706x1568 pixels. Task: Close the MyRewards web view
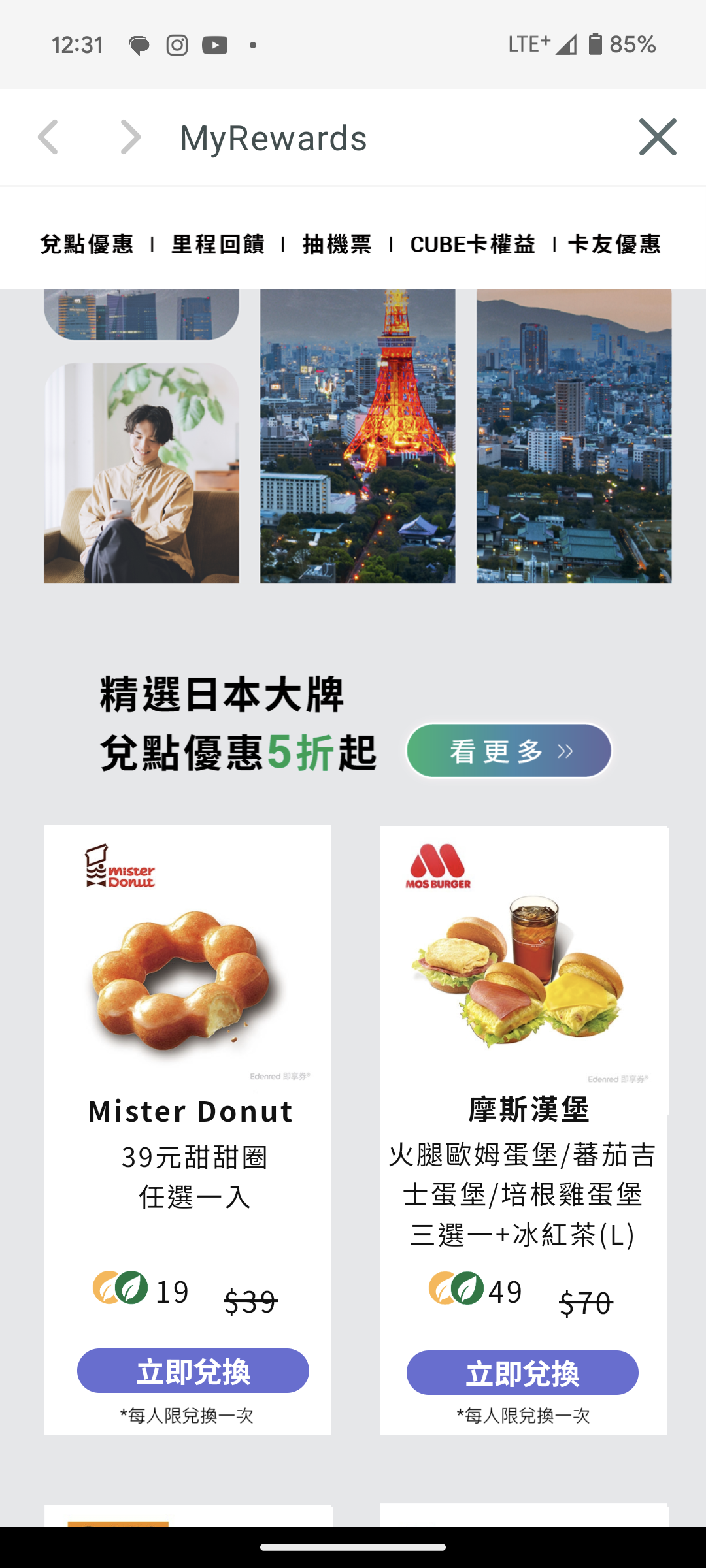pyautogui.click(x=658, y=137)
